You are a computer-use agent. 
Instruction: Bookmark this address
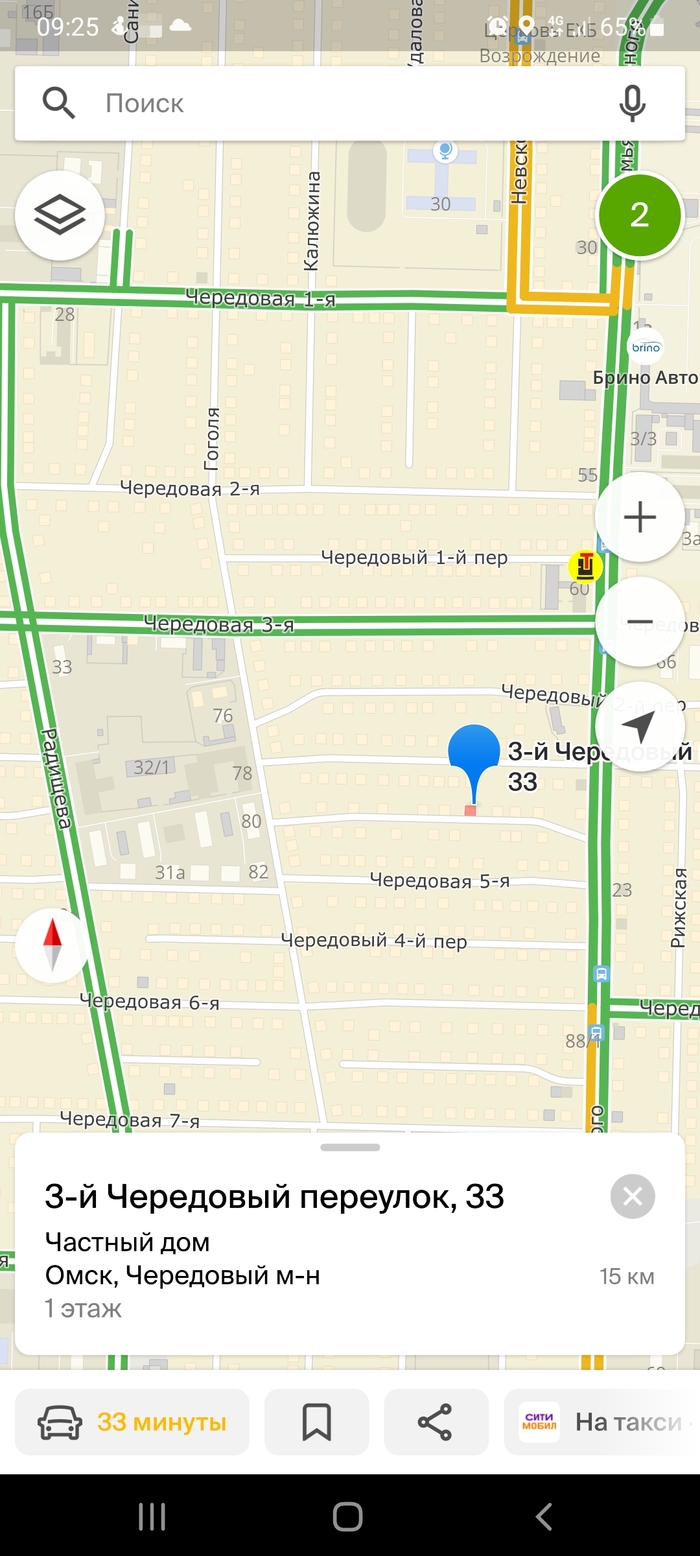point(316,1422)
